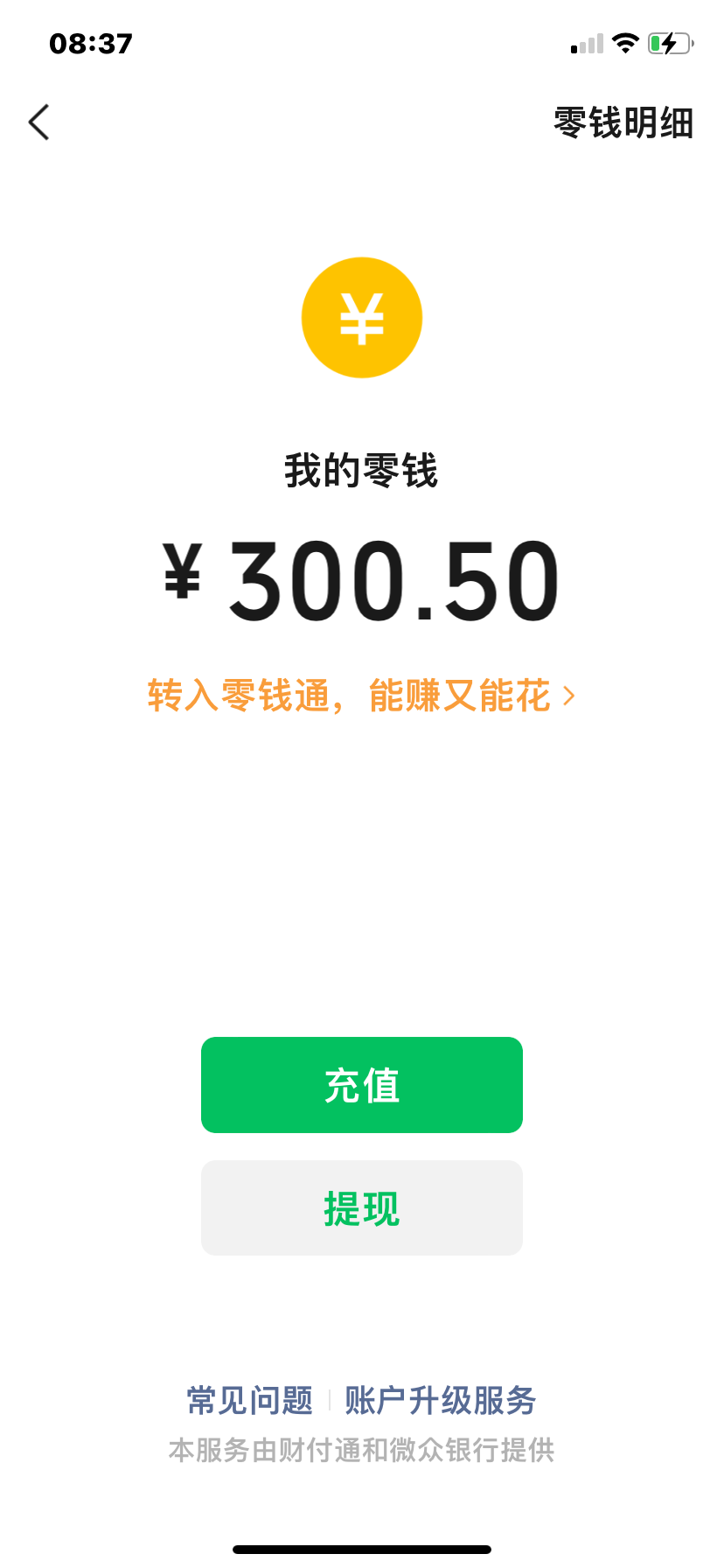This screenshot has height=1568, width=724.
Task: Open 零钱明细 transaction details
Action: (x=623, y=123)
